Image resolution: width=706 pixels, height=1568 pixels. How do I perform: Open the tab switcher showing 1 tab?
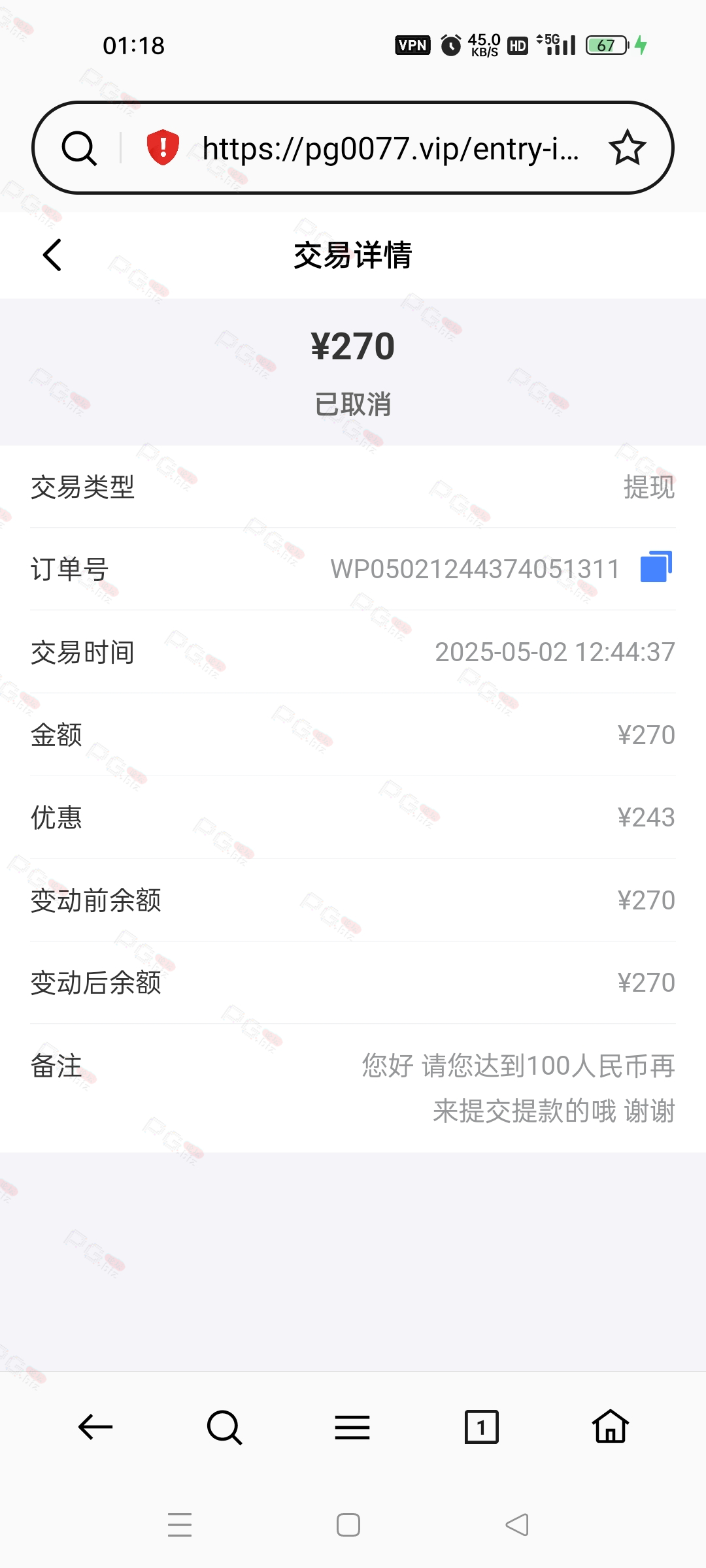[x=481, y=1427]
